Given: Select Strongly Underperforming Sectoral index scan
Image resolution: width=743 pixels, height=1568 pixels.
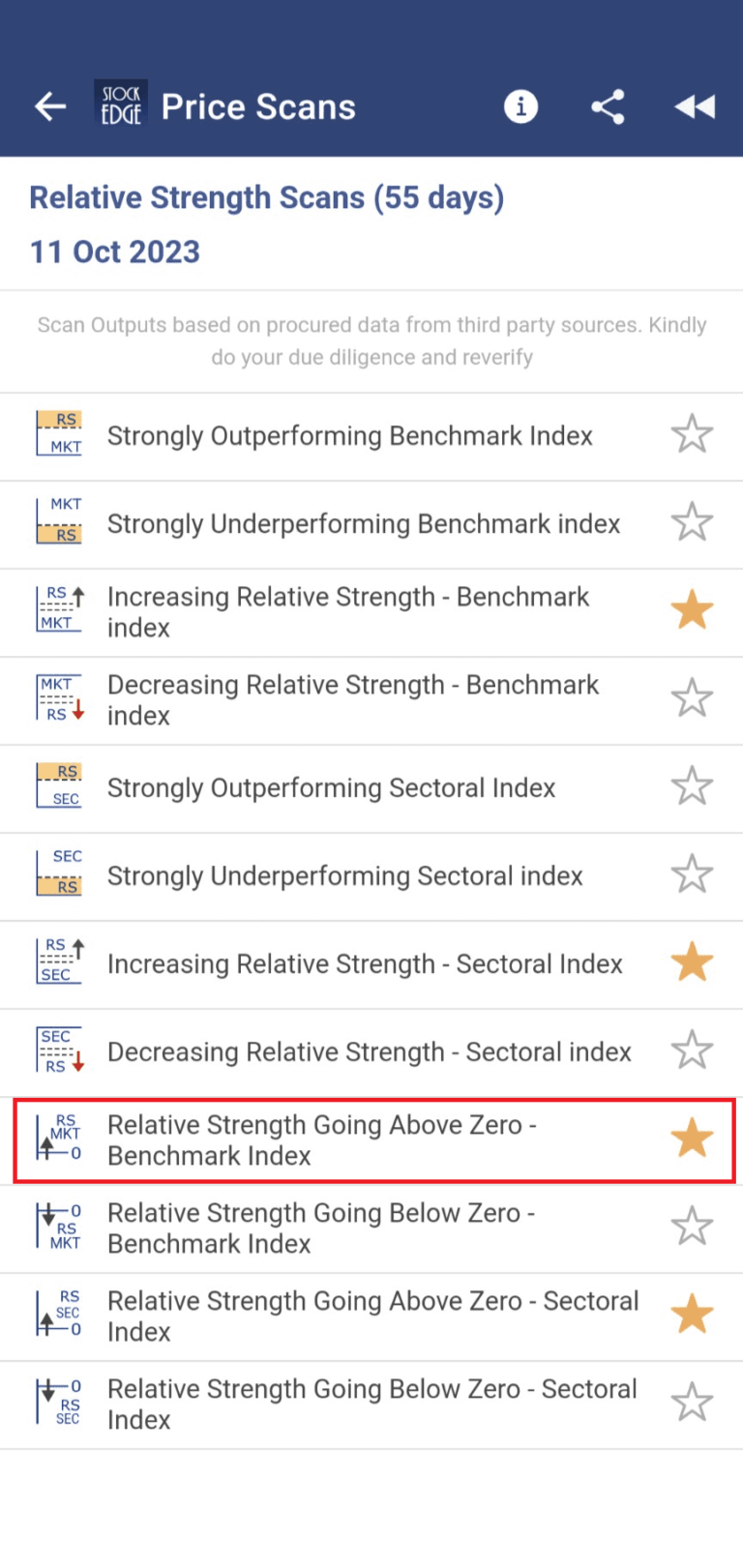Looking at the screenshot, I should click(x=345, y=875).
